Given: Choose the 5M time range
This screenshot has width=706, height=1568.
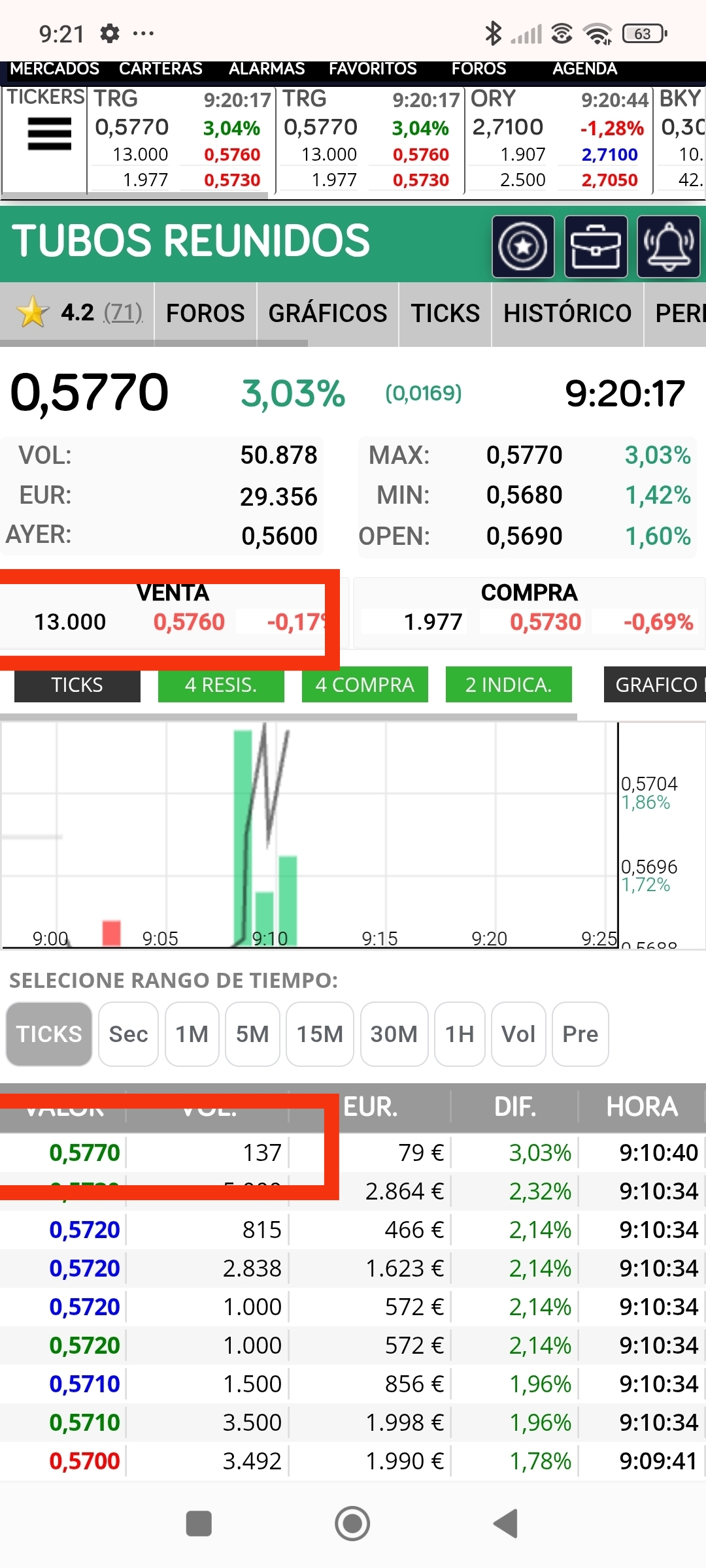Looking at the screenshot, I should tap(252, 1034).
